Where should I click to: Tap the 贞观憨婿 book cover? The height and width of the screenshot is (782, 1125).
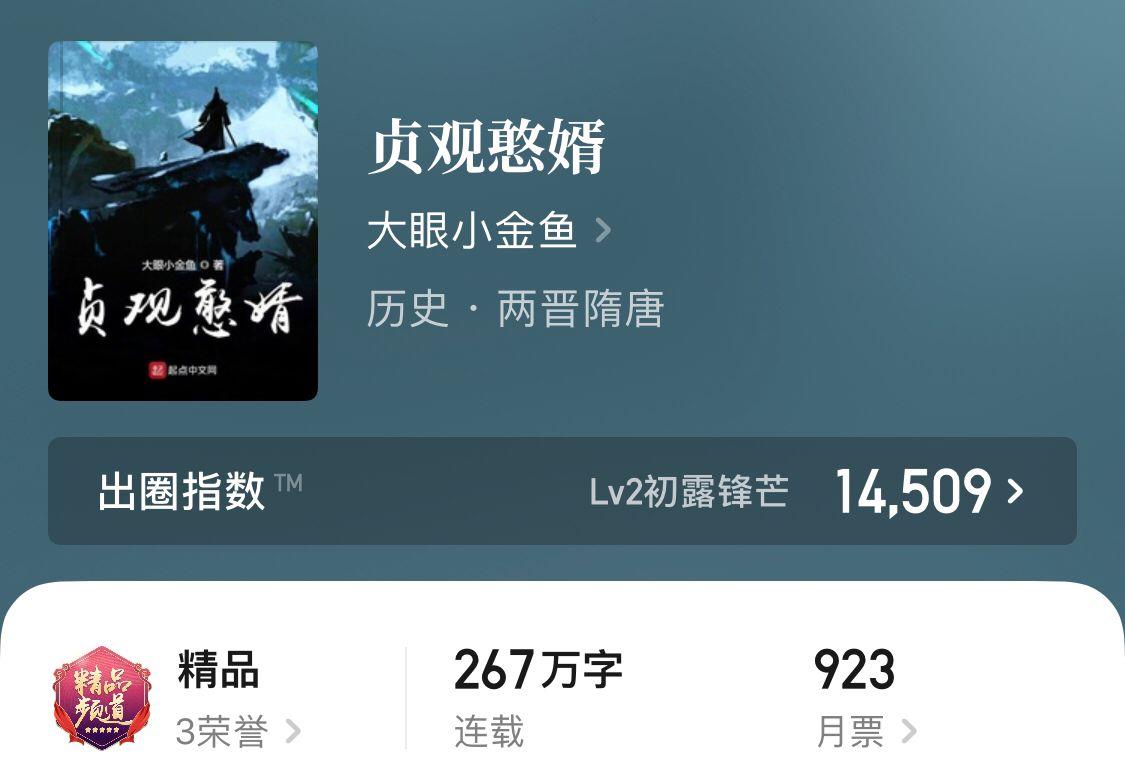coord(183,221)
